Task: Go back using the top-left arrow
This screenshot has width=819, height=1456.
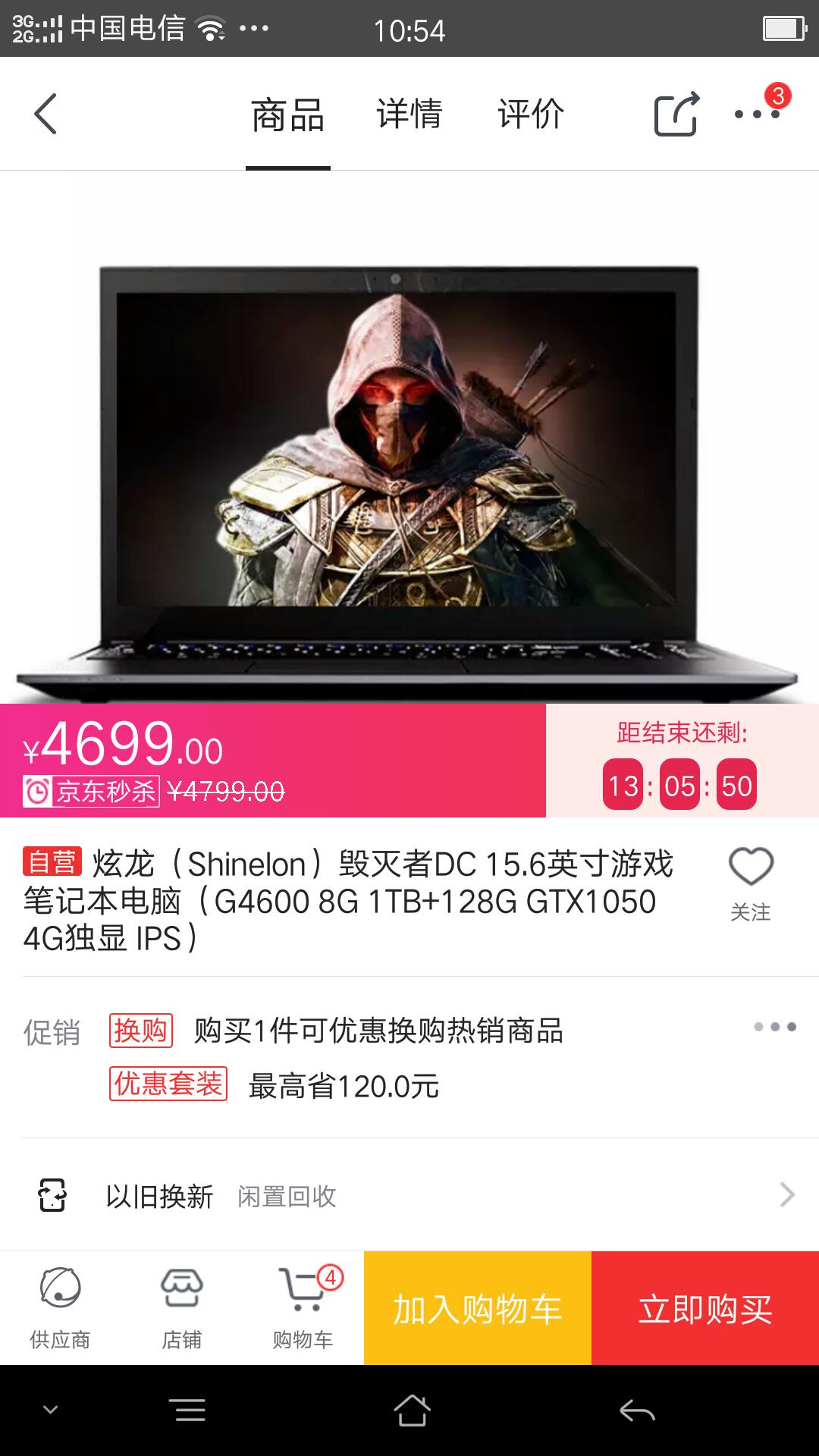Action: point(45,115)
